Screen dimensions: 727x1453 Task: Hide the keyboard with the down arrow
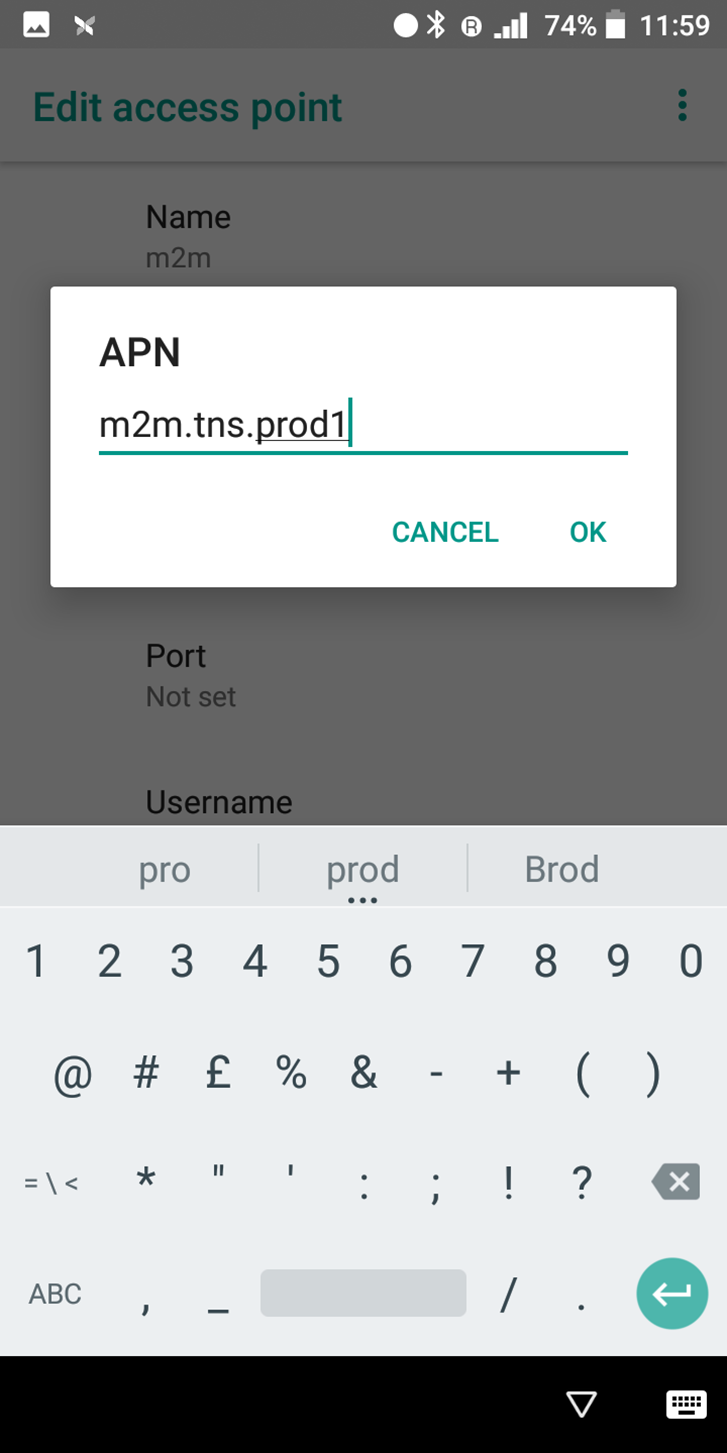(581, 1405)
